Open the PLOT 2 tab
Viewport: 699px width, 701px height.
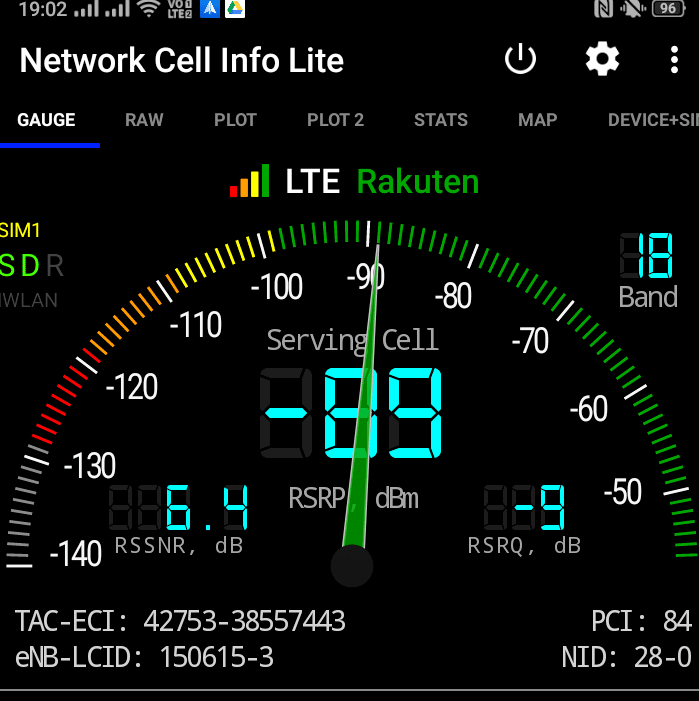(x=335, y=120)
